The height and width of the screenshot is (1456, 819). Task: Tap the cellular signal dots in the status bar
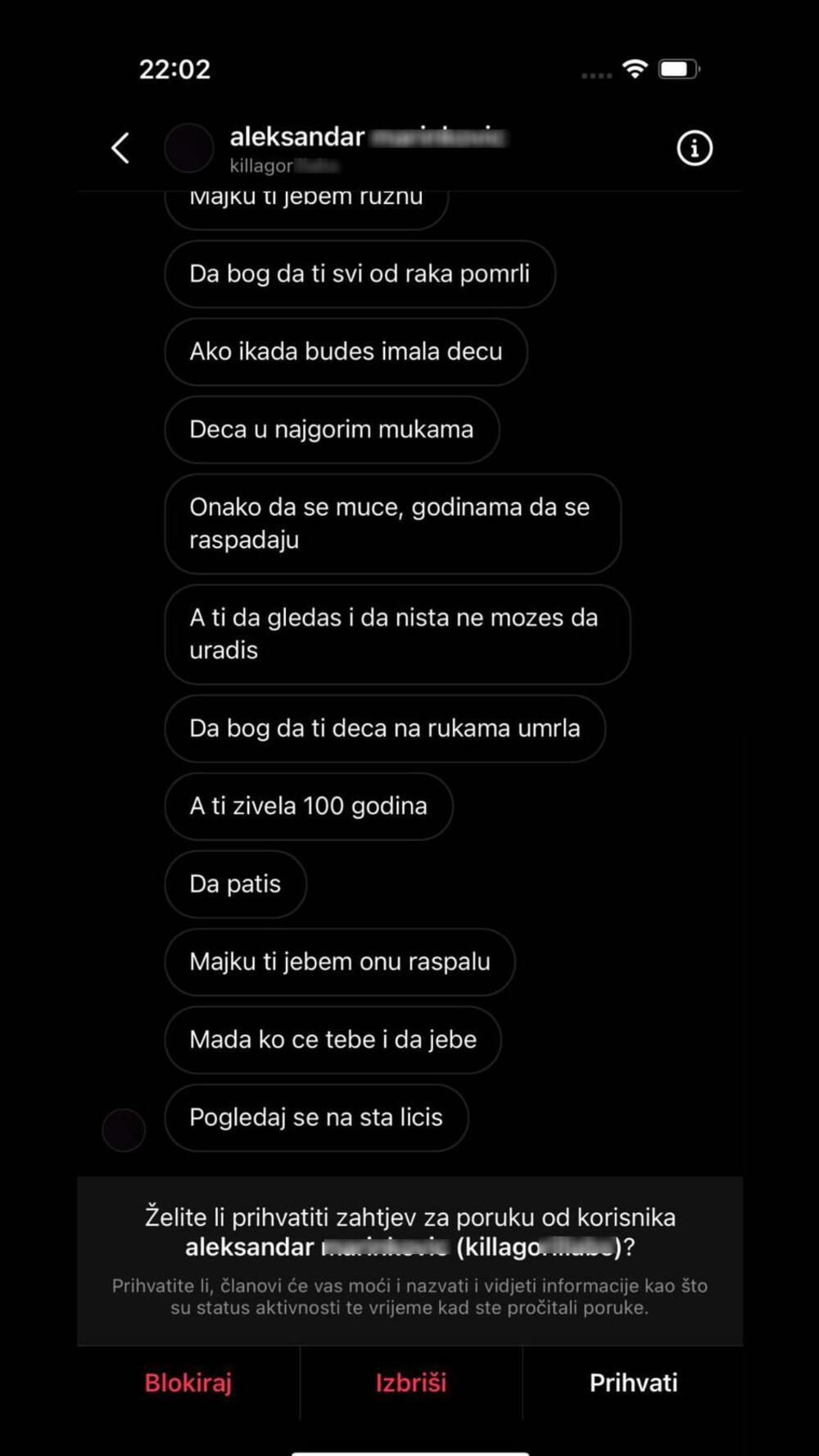click(595, 74)
